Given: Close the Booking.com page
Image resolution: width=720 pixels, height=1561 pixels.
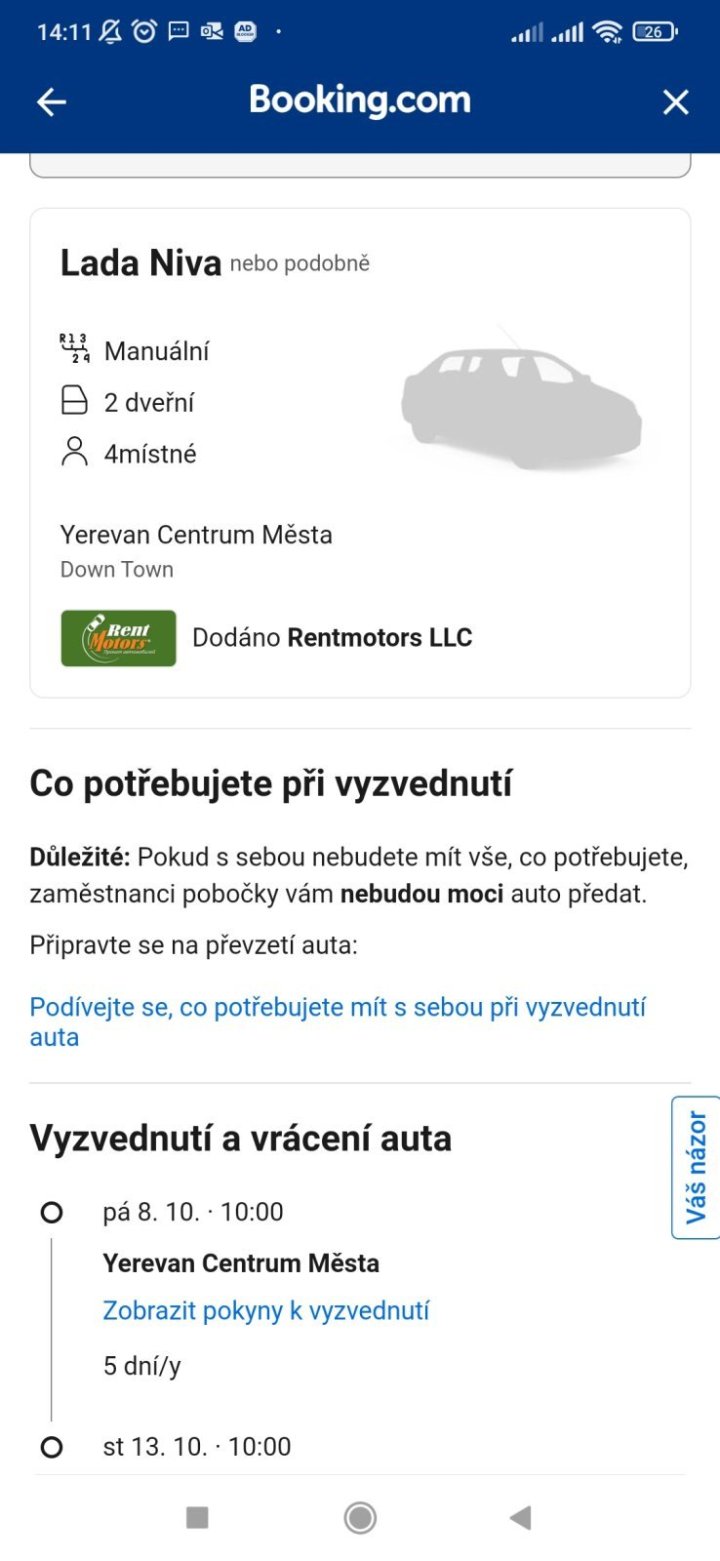Looking at the screenshot, I should click(x=676, y=102).
